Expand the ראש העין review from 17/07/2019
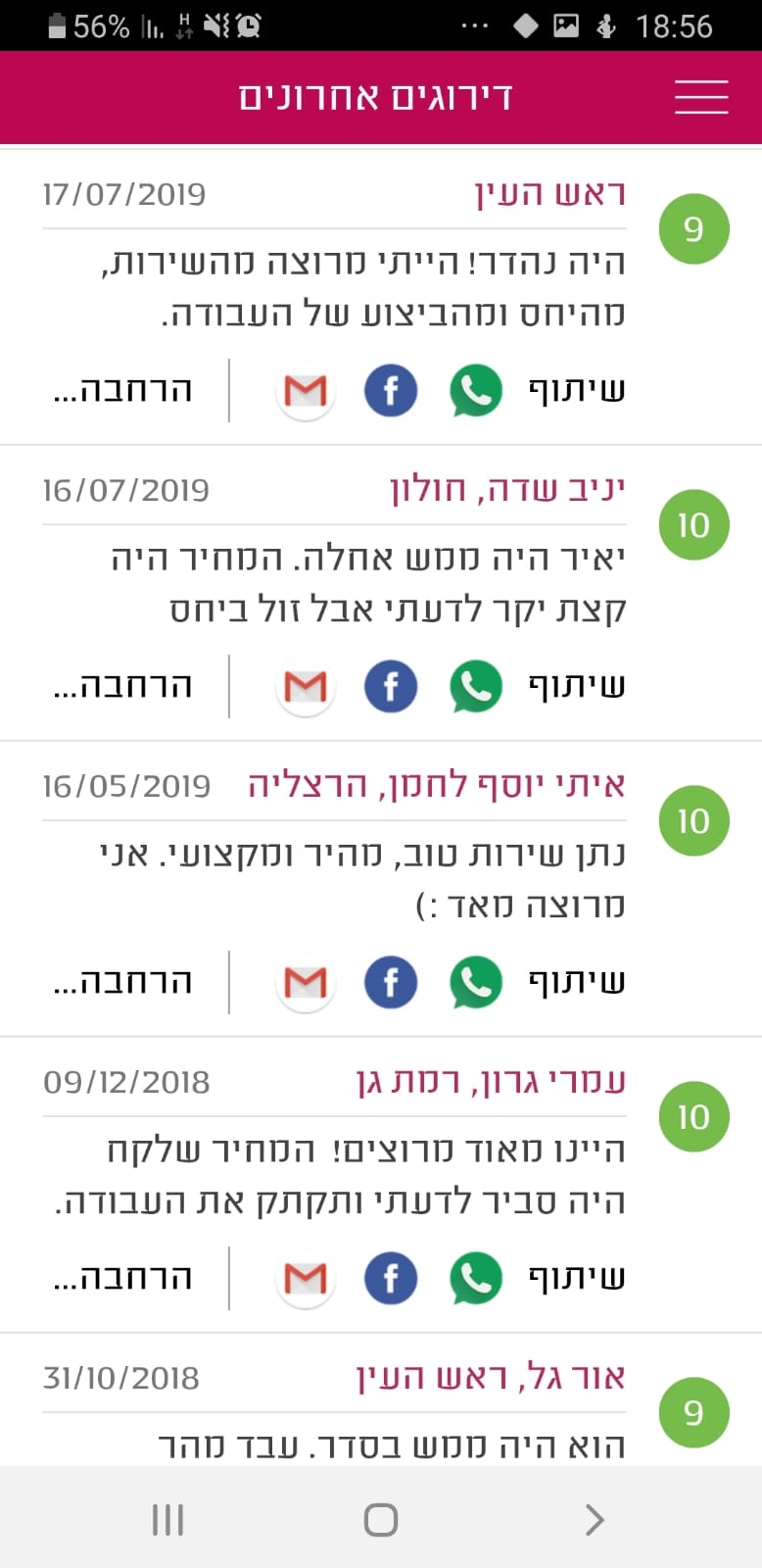 coord(123,390)
